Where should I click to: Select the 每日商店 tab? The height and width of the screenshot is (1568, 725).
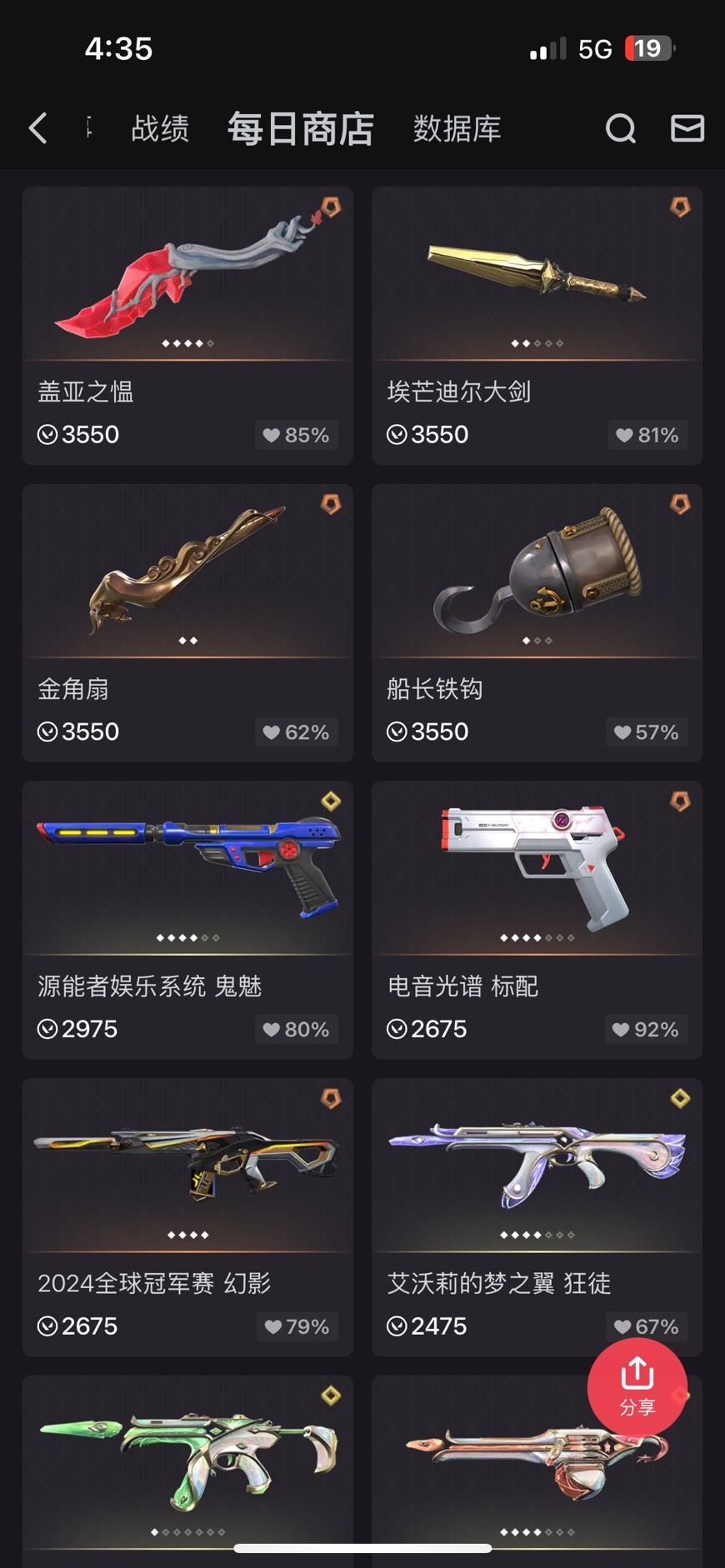pos(301,129)
